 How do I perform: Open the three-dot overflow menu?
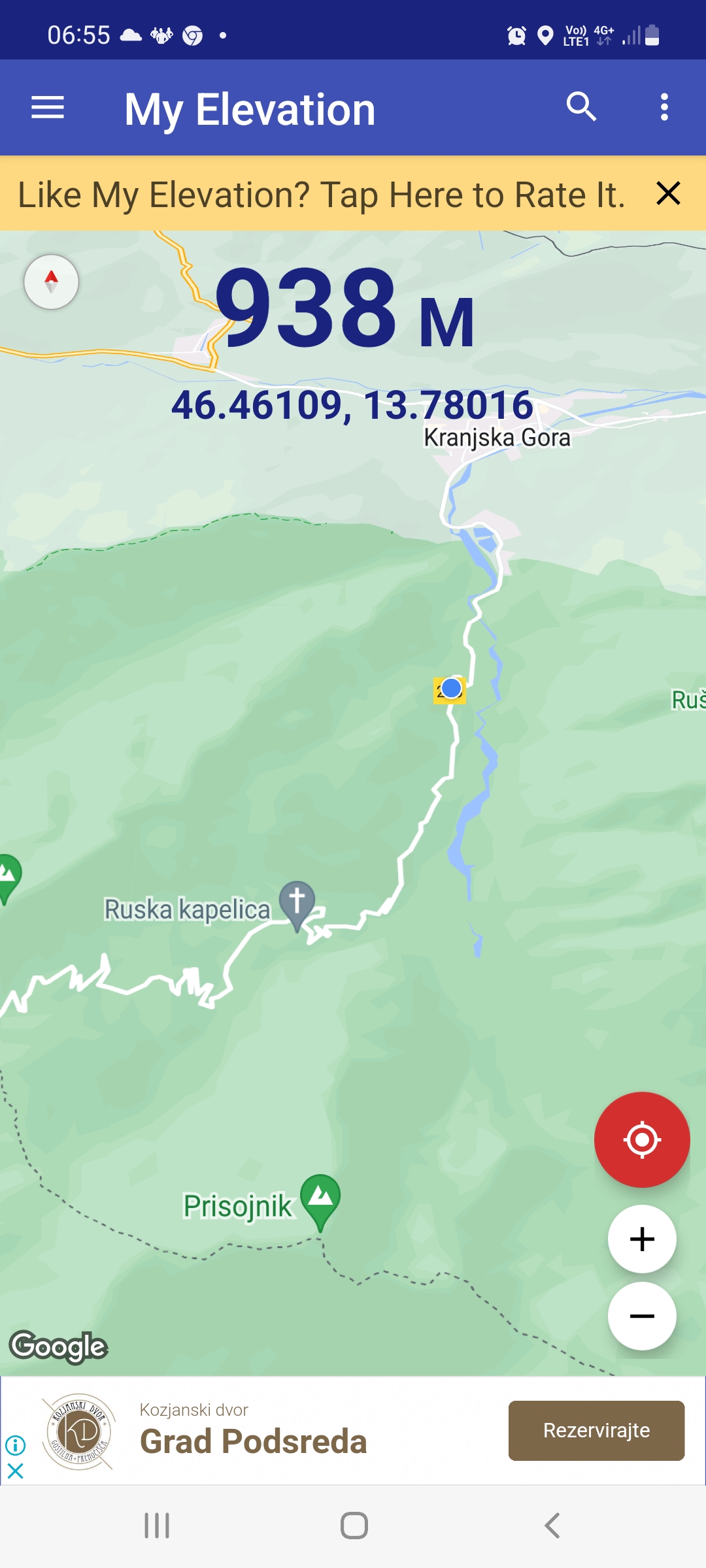pos(664,107)
